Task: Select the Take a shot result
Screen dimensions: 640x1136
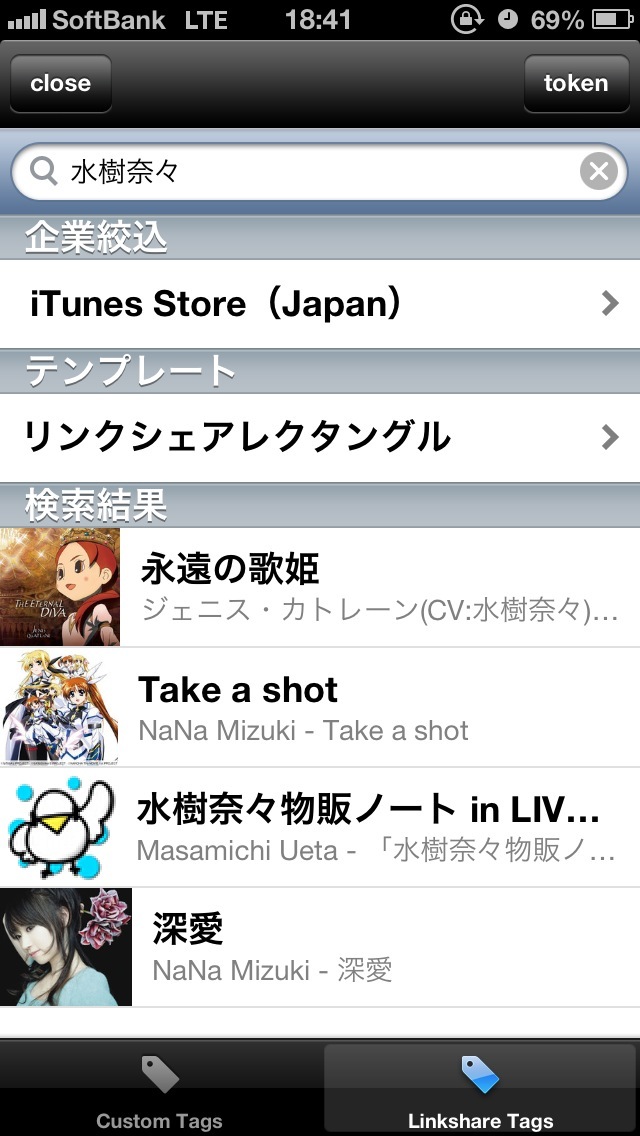Action: click(320, 707)
